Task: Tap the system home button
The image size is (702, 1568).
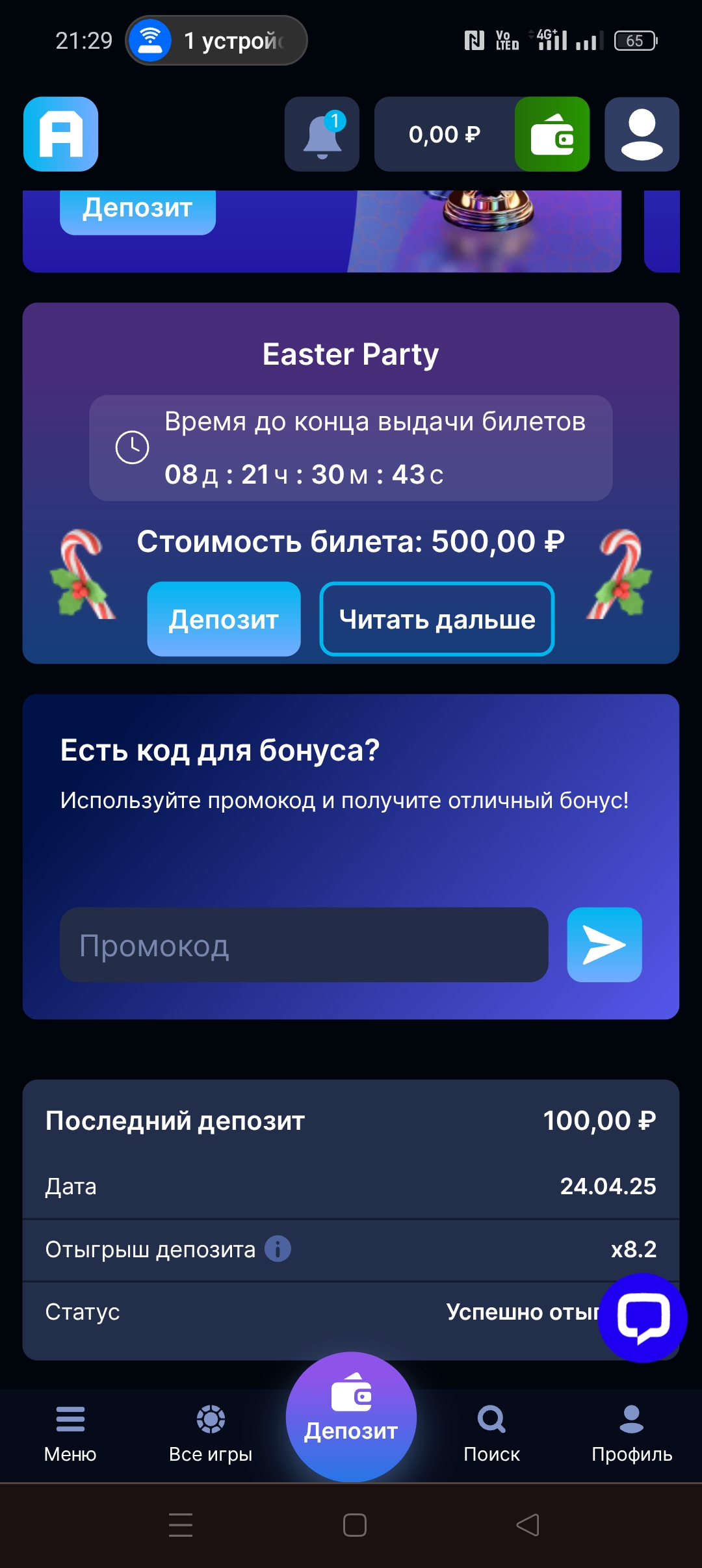Action: (355, 1524)
